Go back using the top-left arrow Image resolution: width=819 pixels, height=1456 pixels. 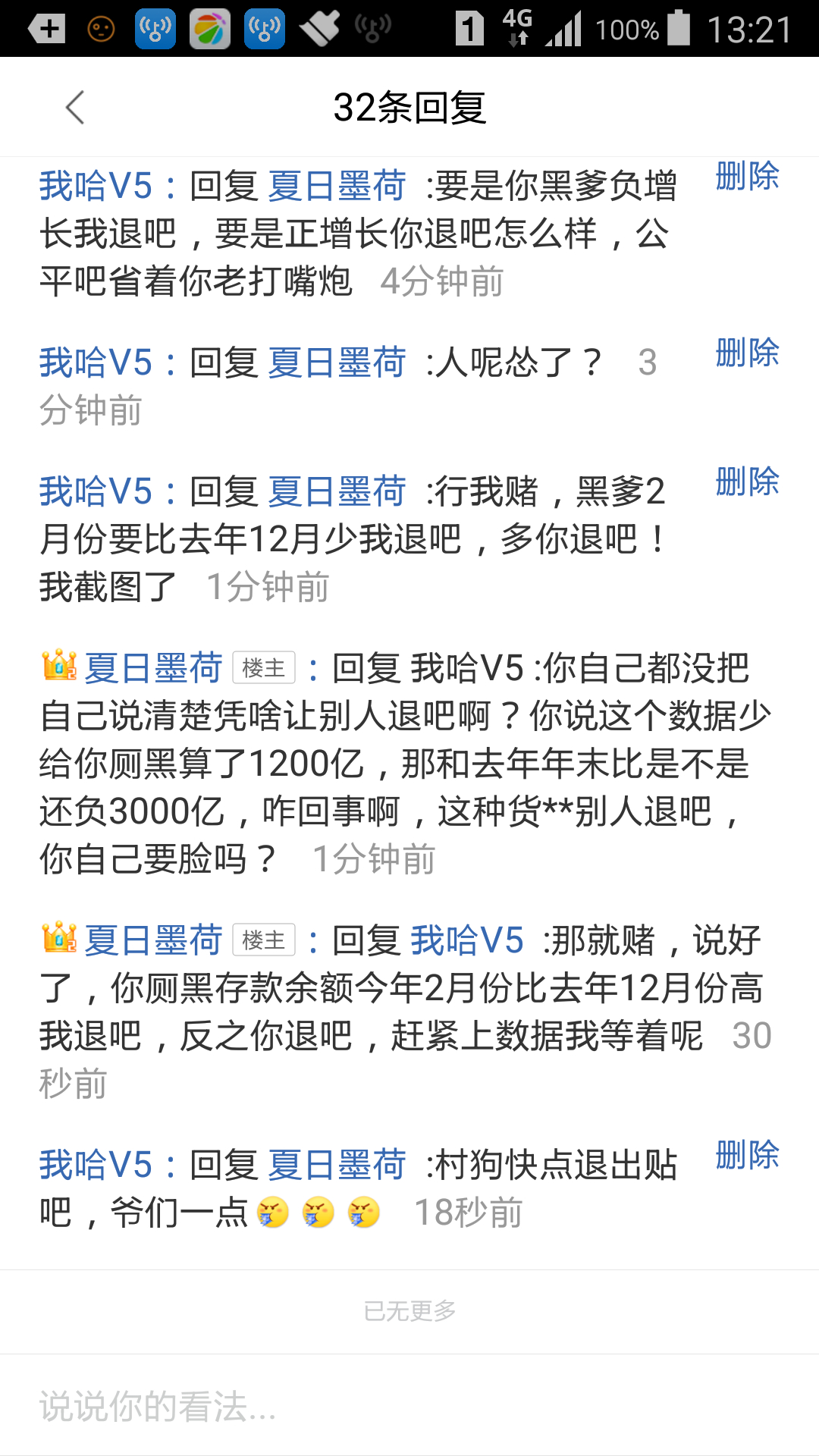[75, 107]
